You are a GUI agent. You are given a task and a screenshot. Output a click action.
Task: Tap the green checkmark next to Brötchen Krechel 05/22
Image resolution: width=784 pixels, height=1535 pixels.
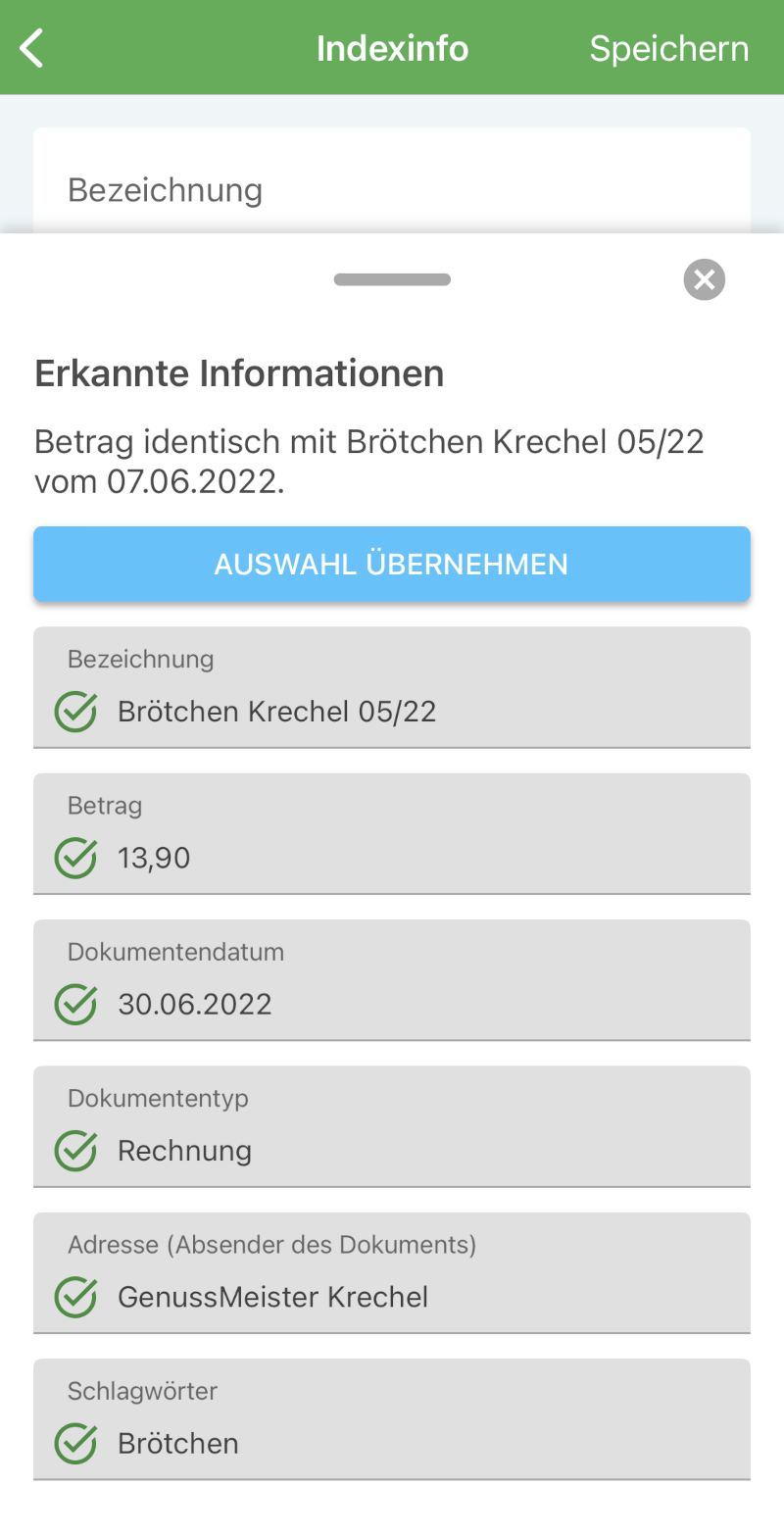[75, 712]
